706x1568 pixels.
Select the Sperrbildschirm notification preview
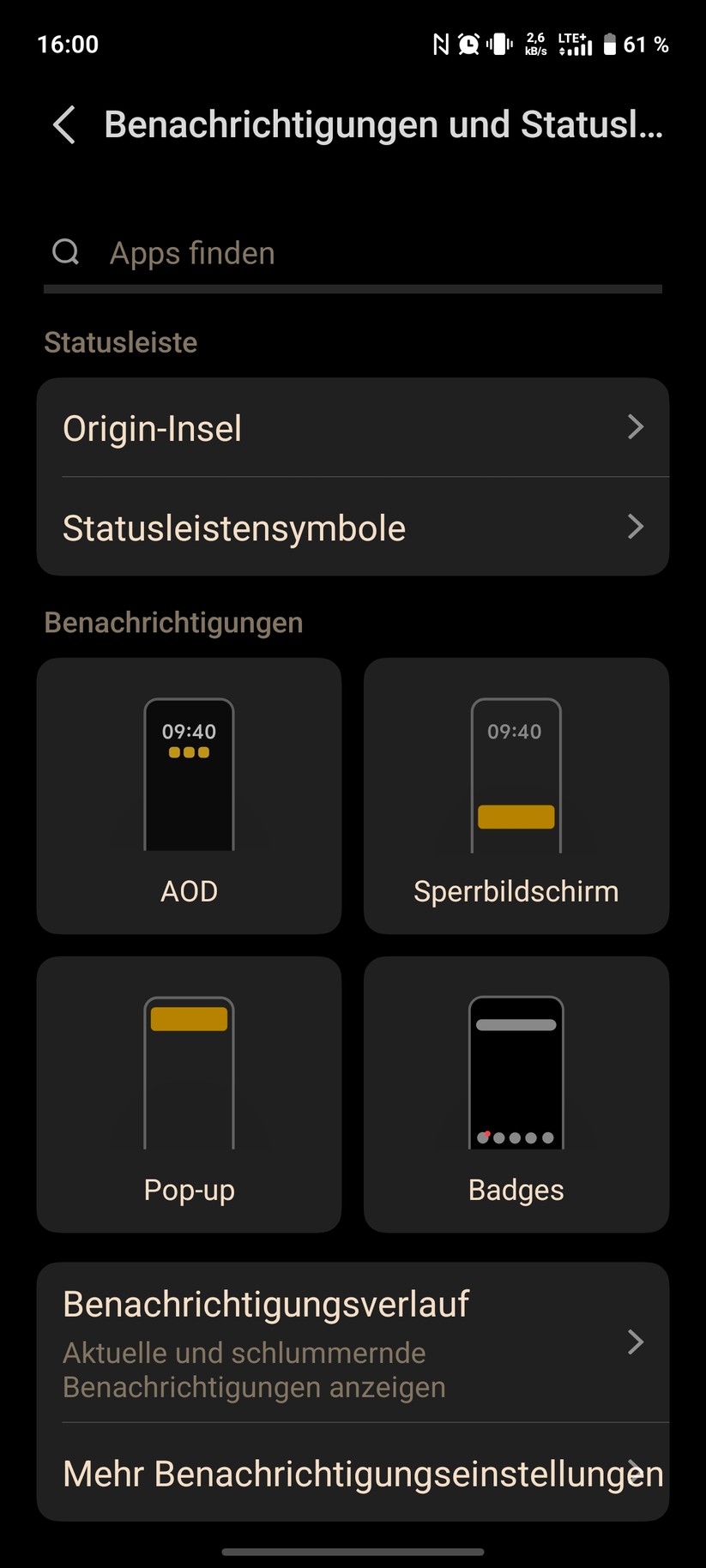pos(516,795)
